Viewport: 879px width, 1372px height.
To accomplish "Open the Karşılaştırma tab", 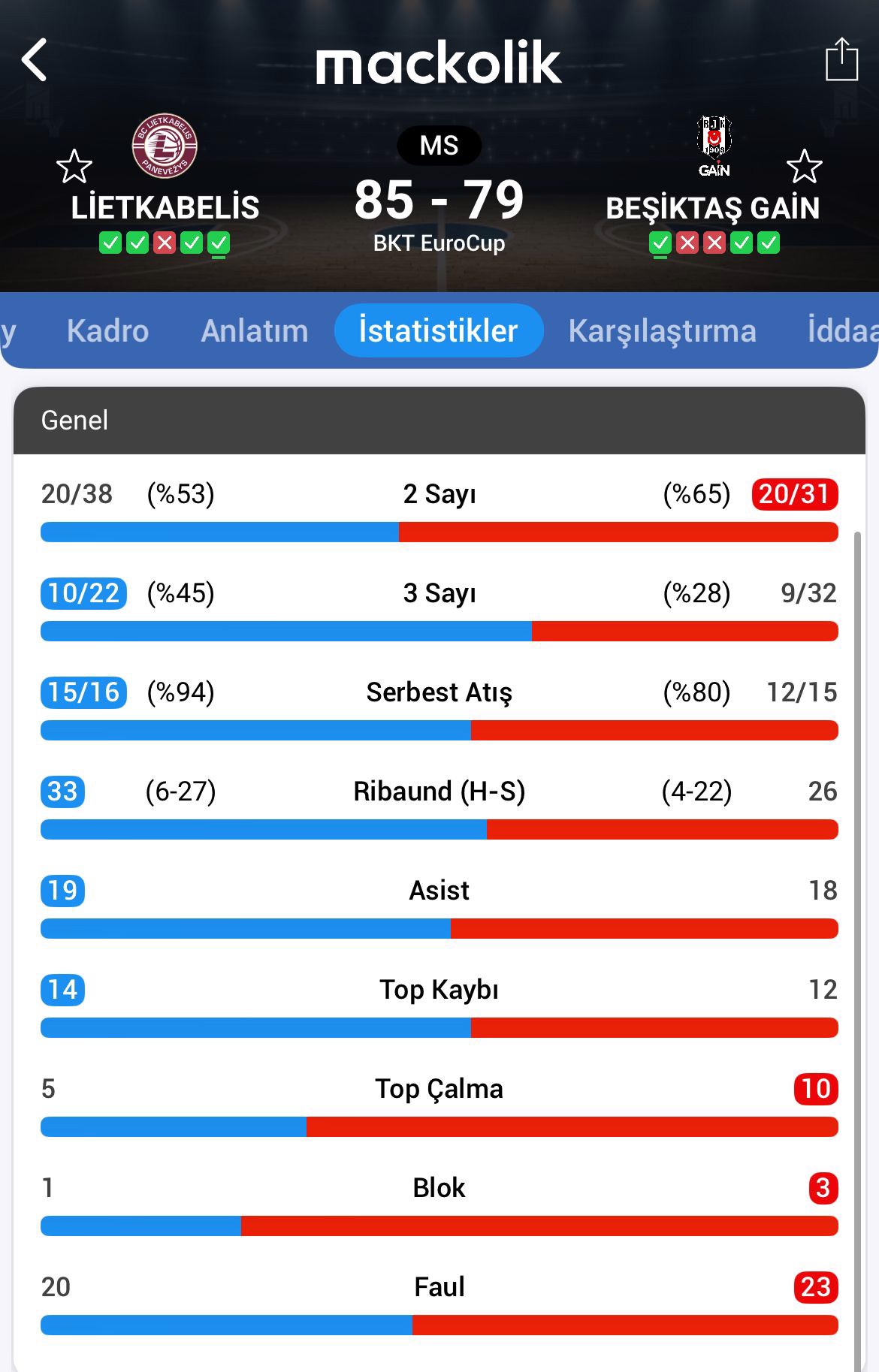I will tap(662, 331).
